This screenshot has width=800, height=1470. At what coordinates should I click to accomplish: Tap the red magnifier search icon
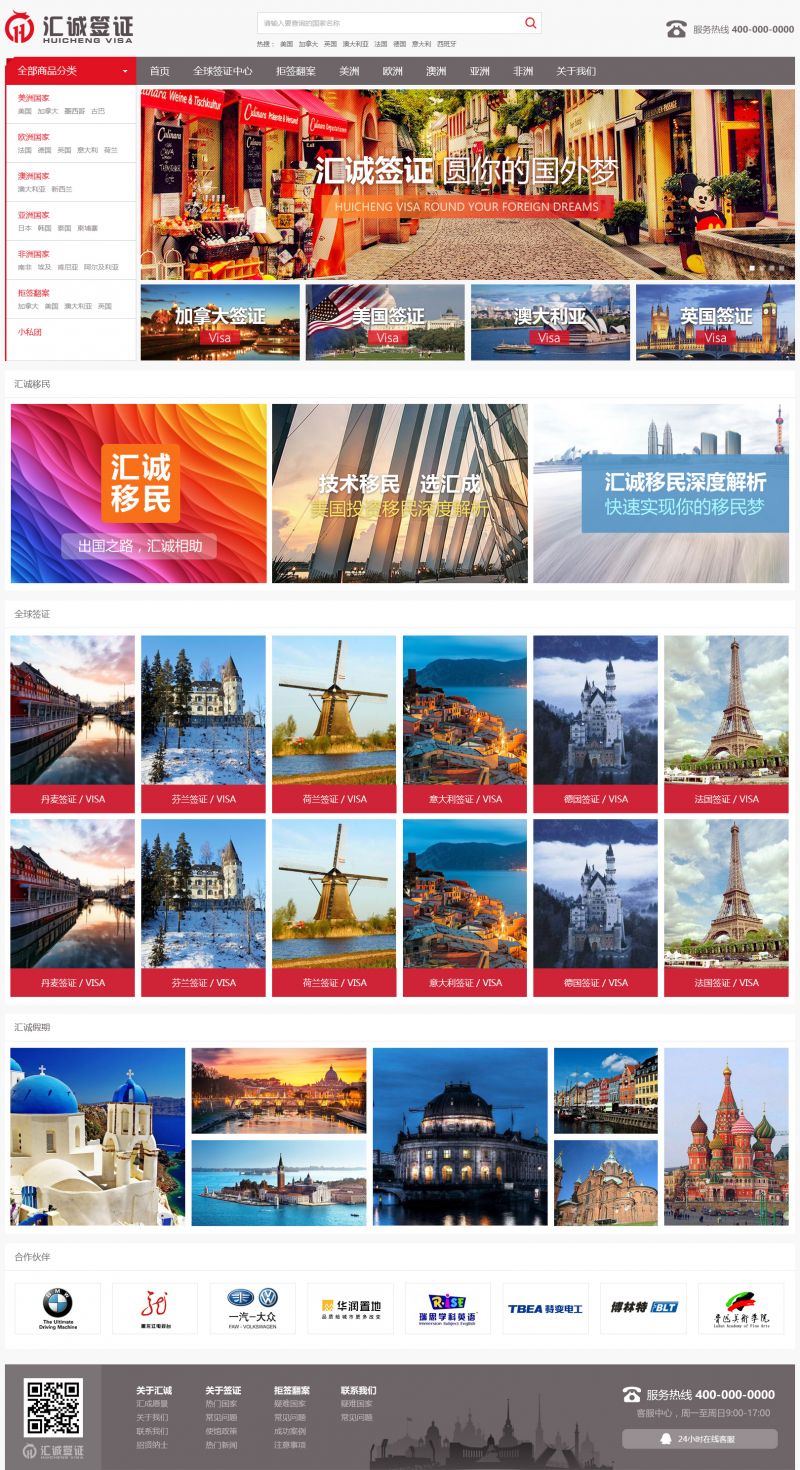(530, 22)
